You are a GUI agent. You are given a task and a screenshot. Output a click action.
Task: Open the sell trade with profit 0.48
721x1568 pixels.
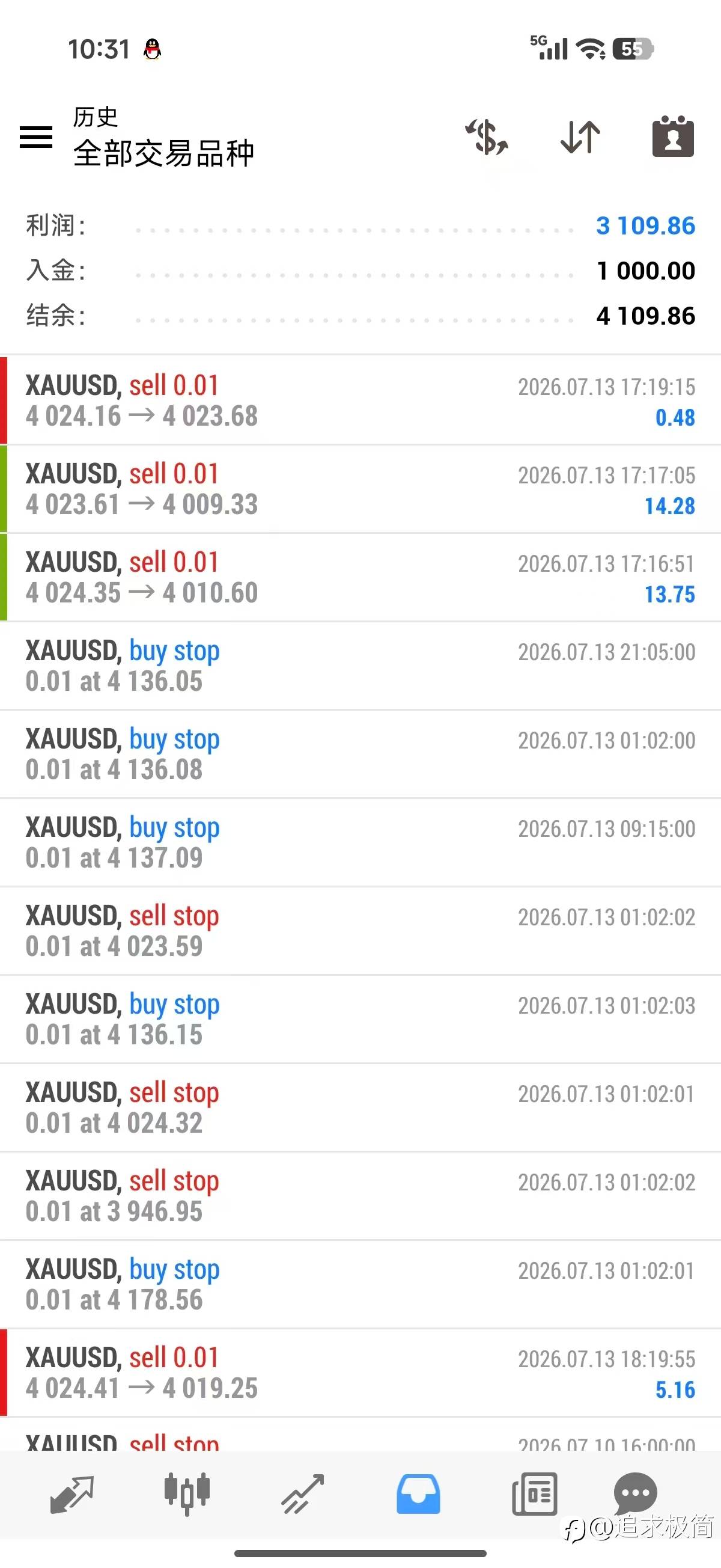(x=360, y=400)
